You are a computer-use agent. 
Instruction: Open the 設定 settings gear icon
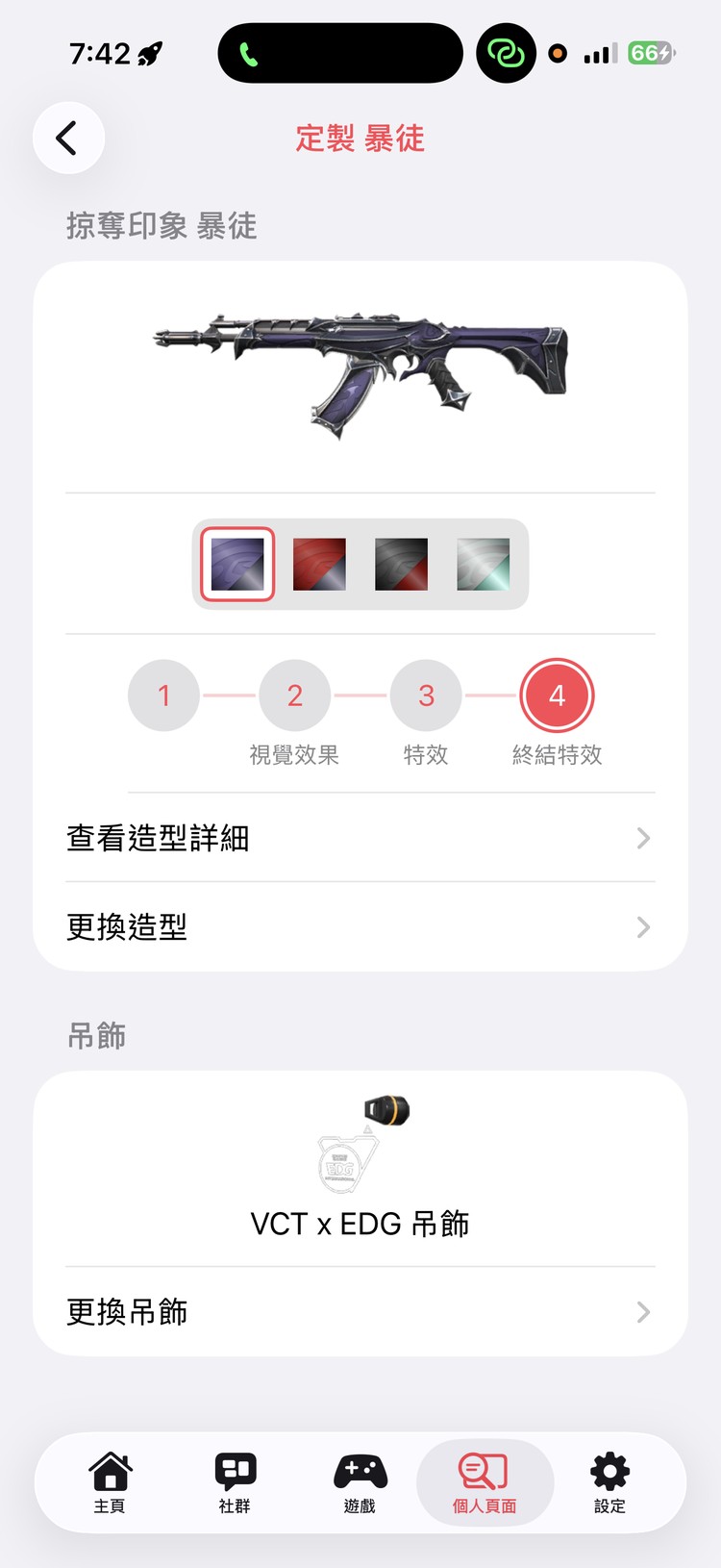coord(609,1470)
